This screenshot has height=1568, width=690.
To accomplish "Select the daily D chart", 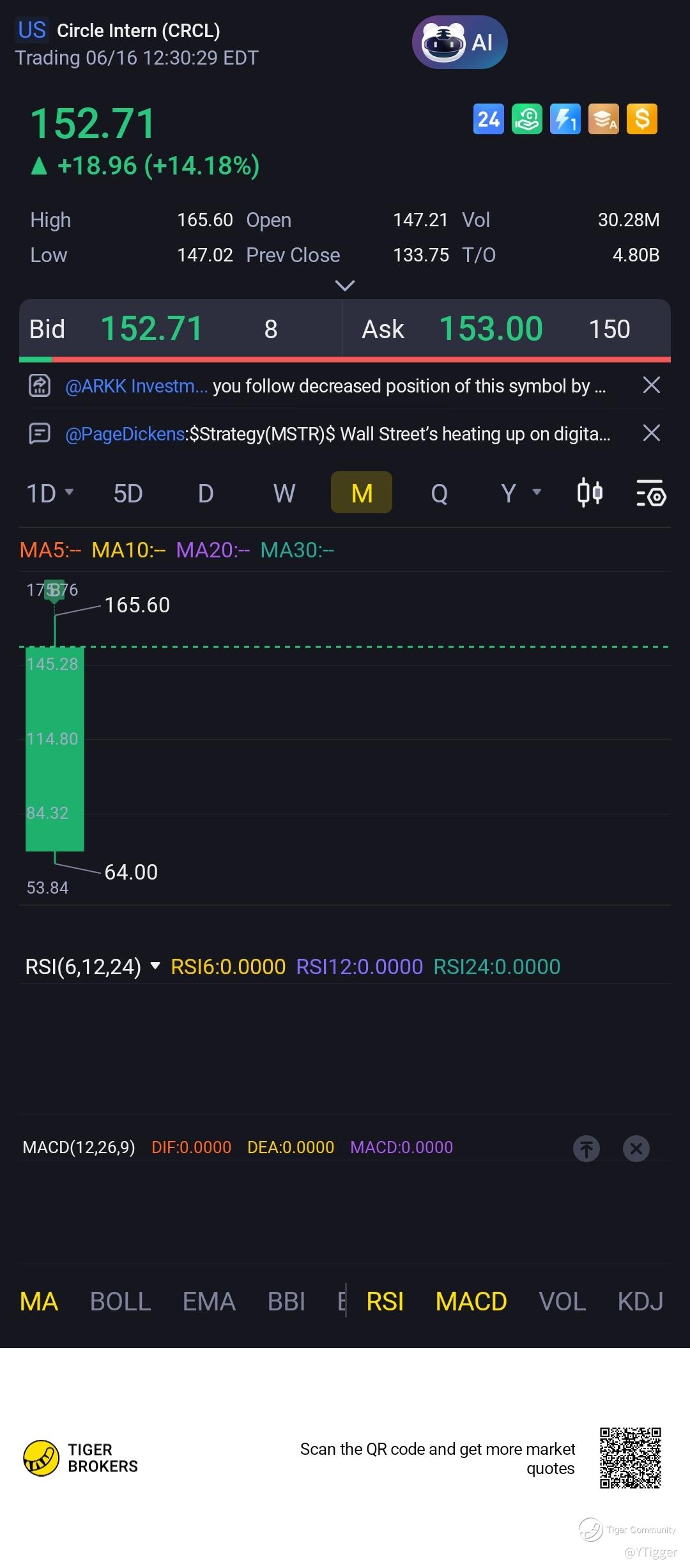I will (205, 493).
